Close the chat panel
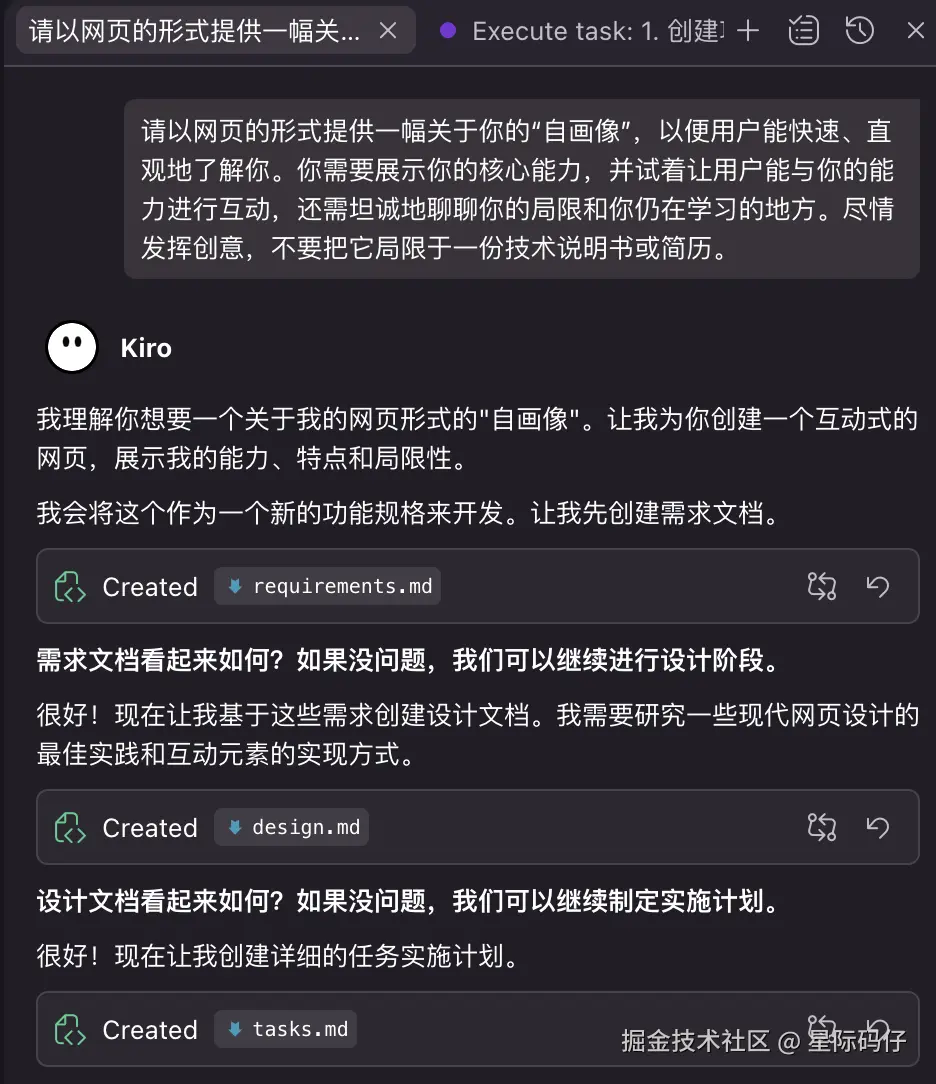This screenshot has width=936, height=1084. tap(915, 31)
